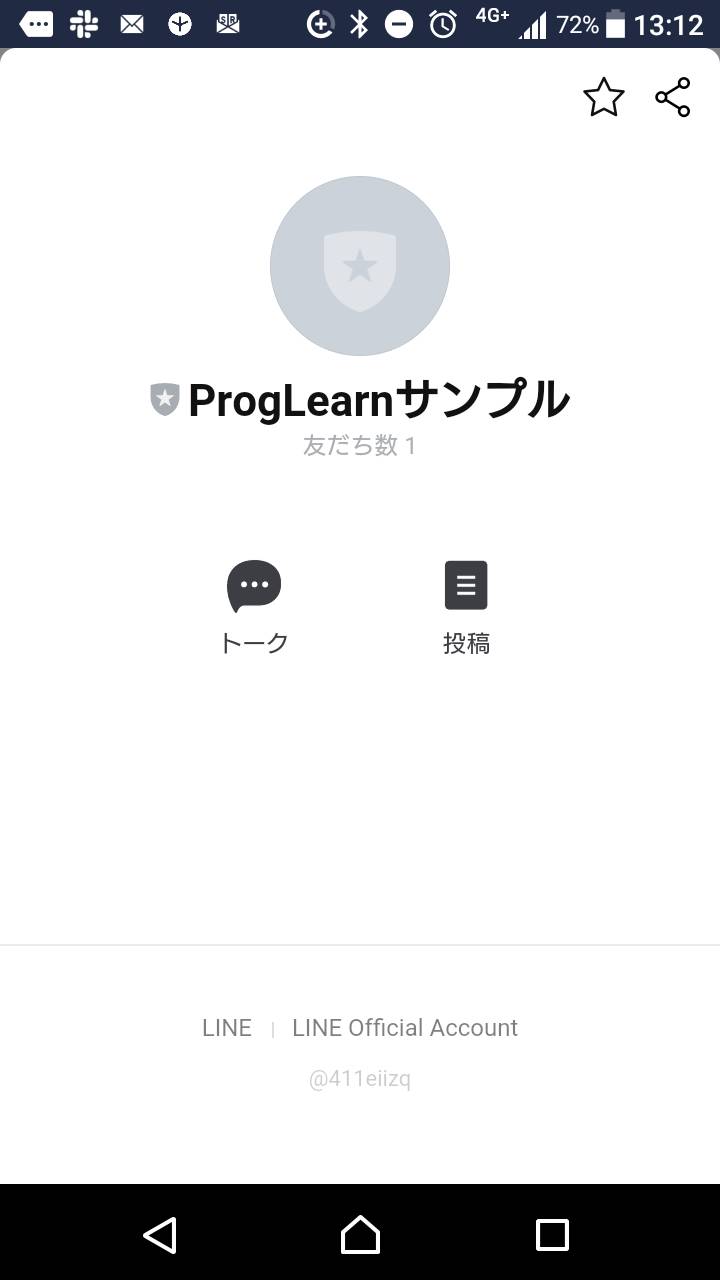This screenshot has width=720, height=1280.
Task: Return to the device home screen
Action: coord(360,1235)
